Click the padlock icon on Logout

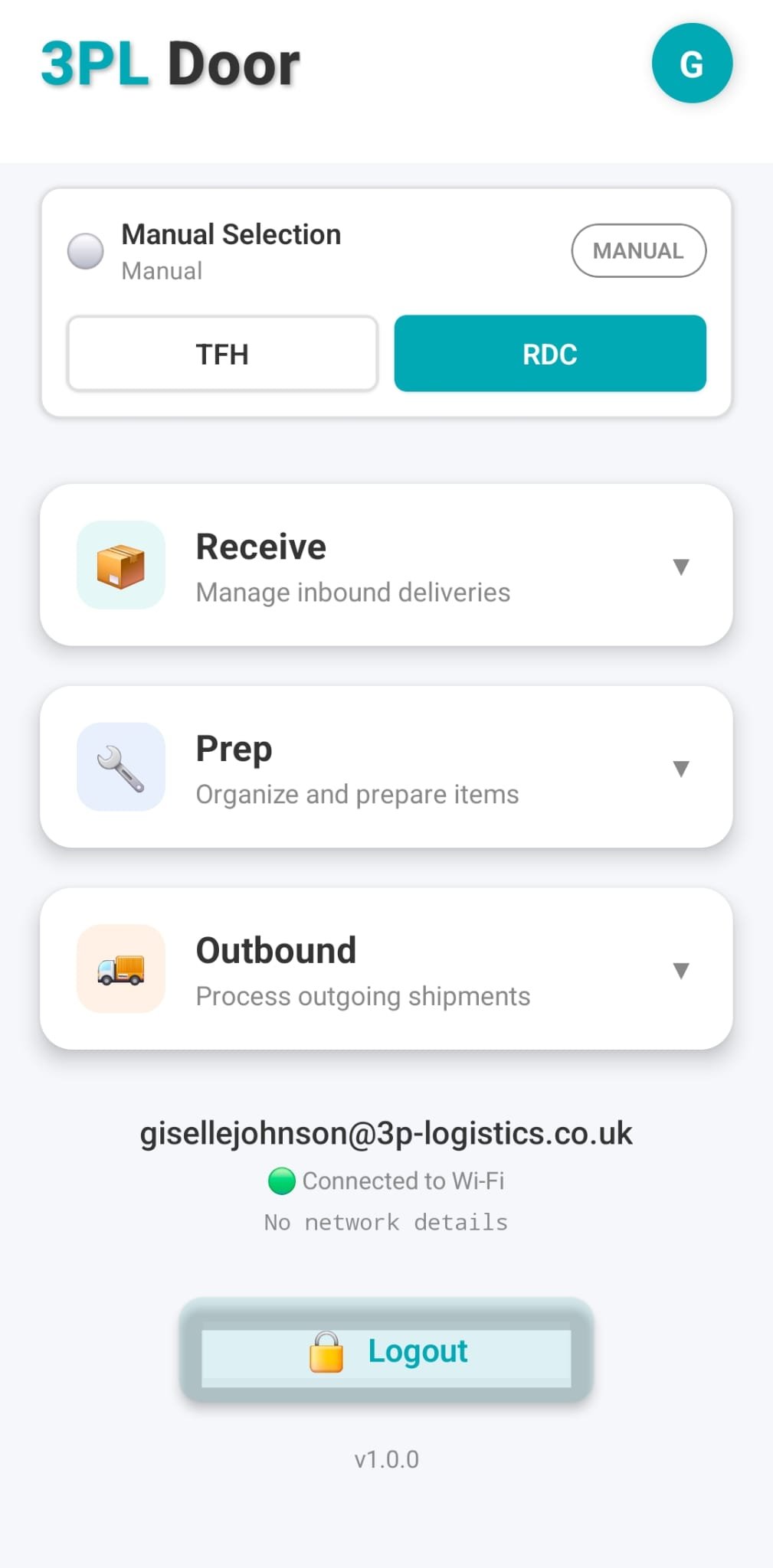coord(326,1351)
